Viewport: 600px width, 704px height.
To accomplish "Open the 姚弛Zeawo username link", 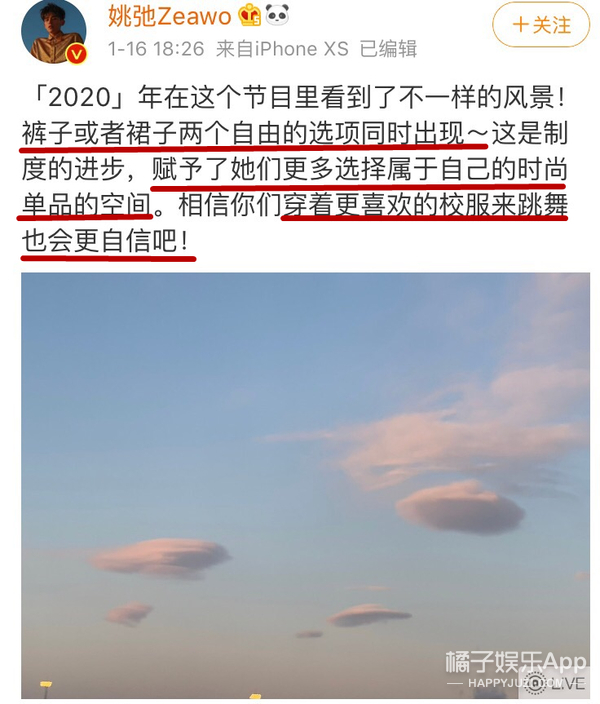I will pyautogui.click(x=168, y=14).
